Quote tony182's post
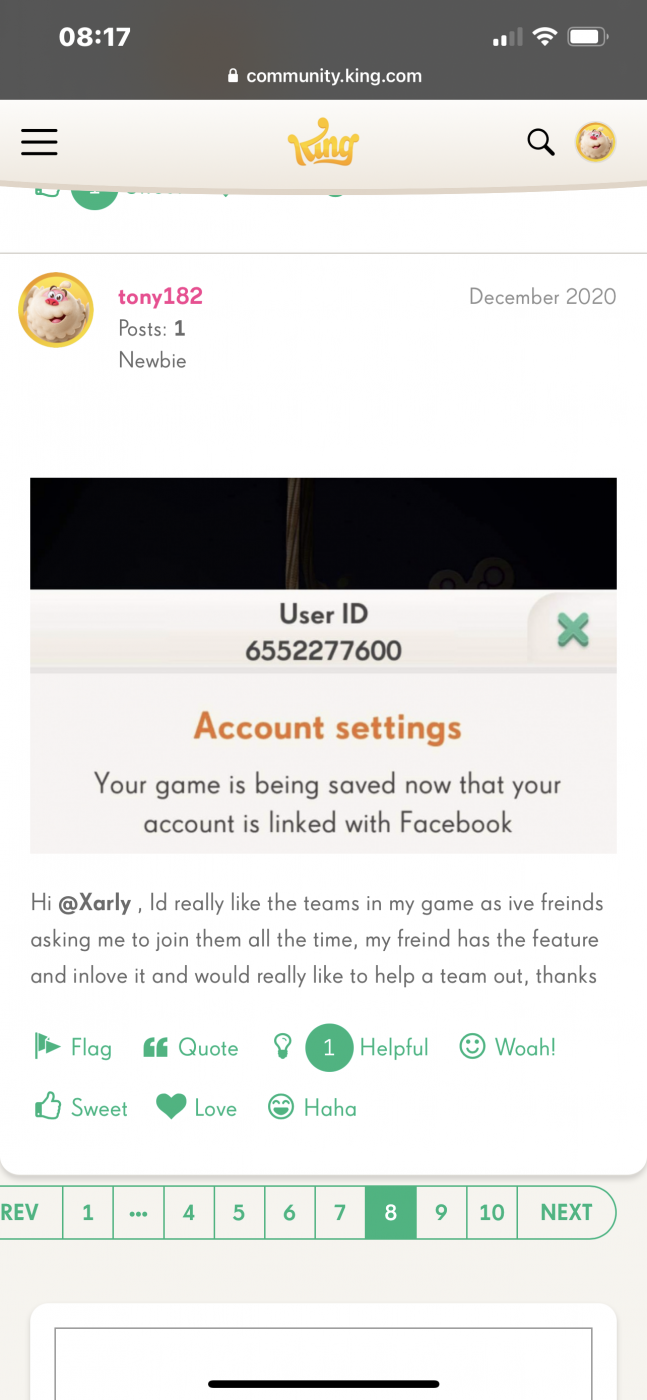The height and width of the screenshot is (1400, 647). (191, 1047)
